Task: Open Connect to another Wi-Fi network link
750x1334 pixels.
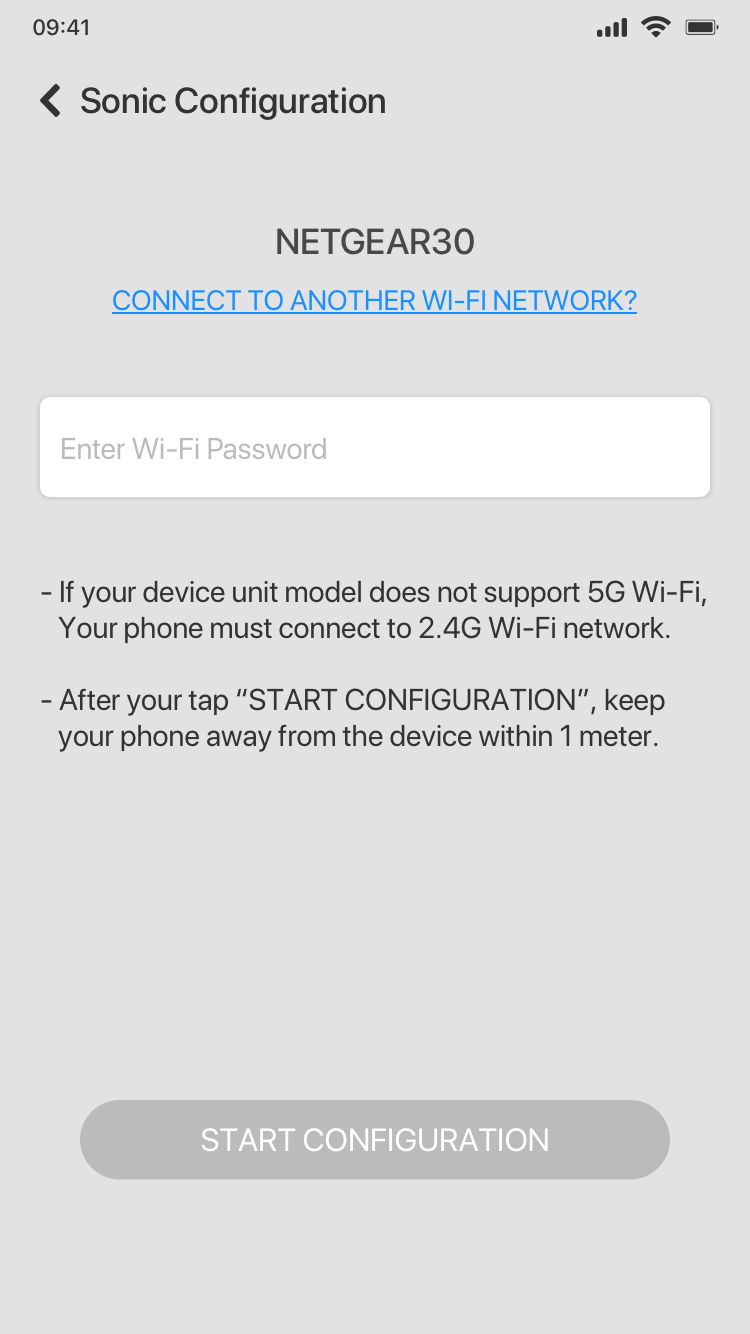Action: [x=374, y=301]
